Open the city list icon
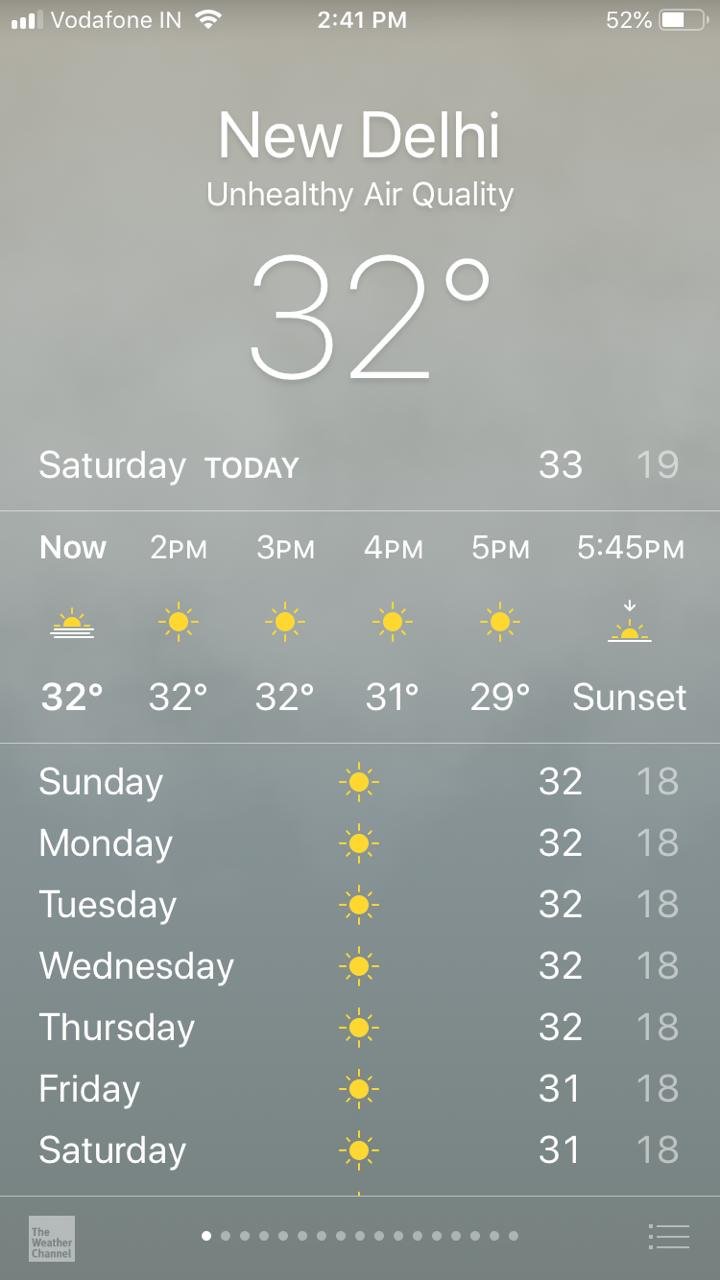 669,1236
